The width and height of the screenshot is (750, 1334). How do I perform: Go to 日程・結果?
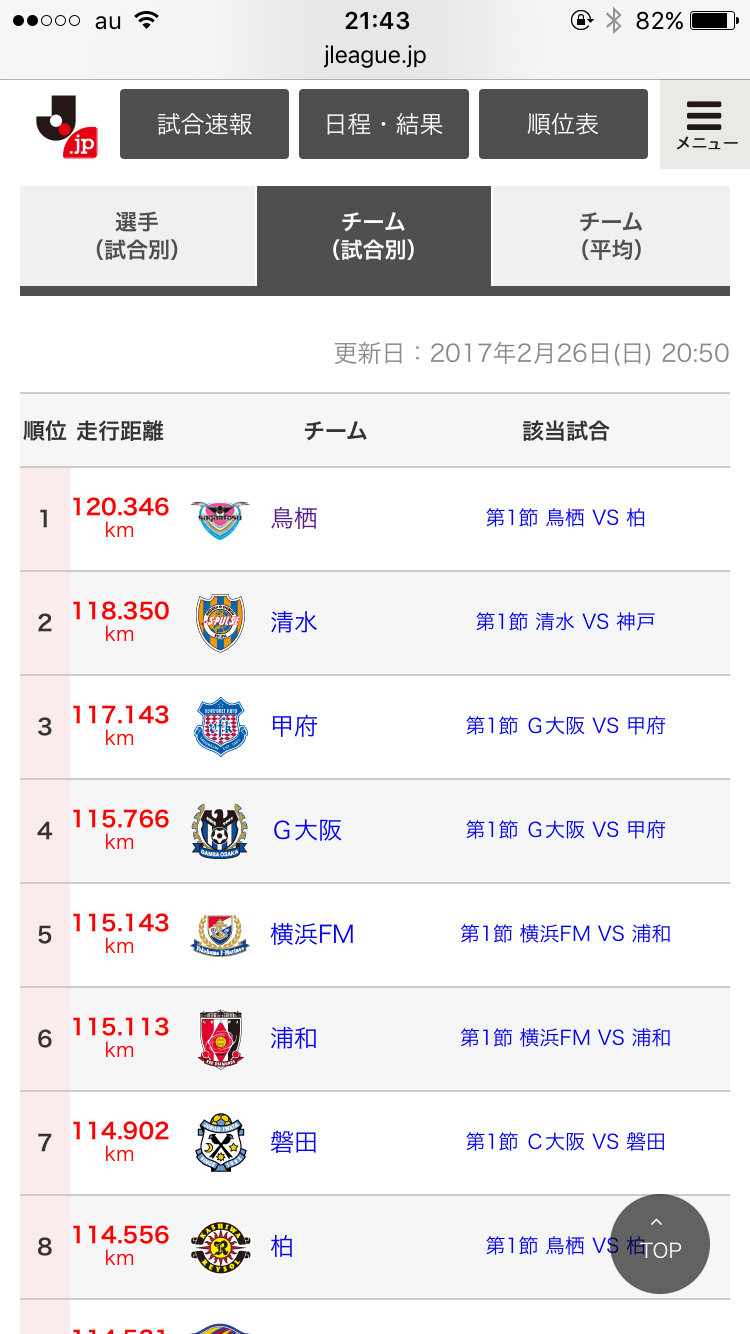(383, 124)
